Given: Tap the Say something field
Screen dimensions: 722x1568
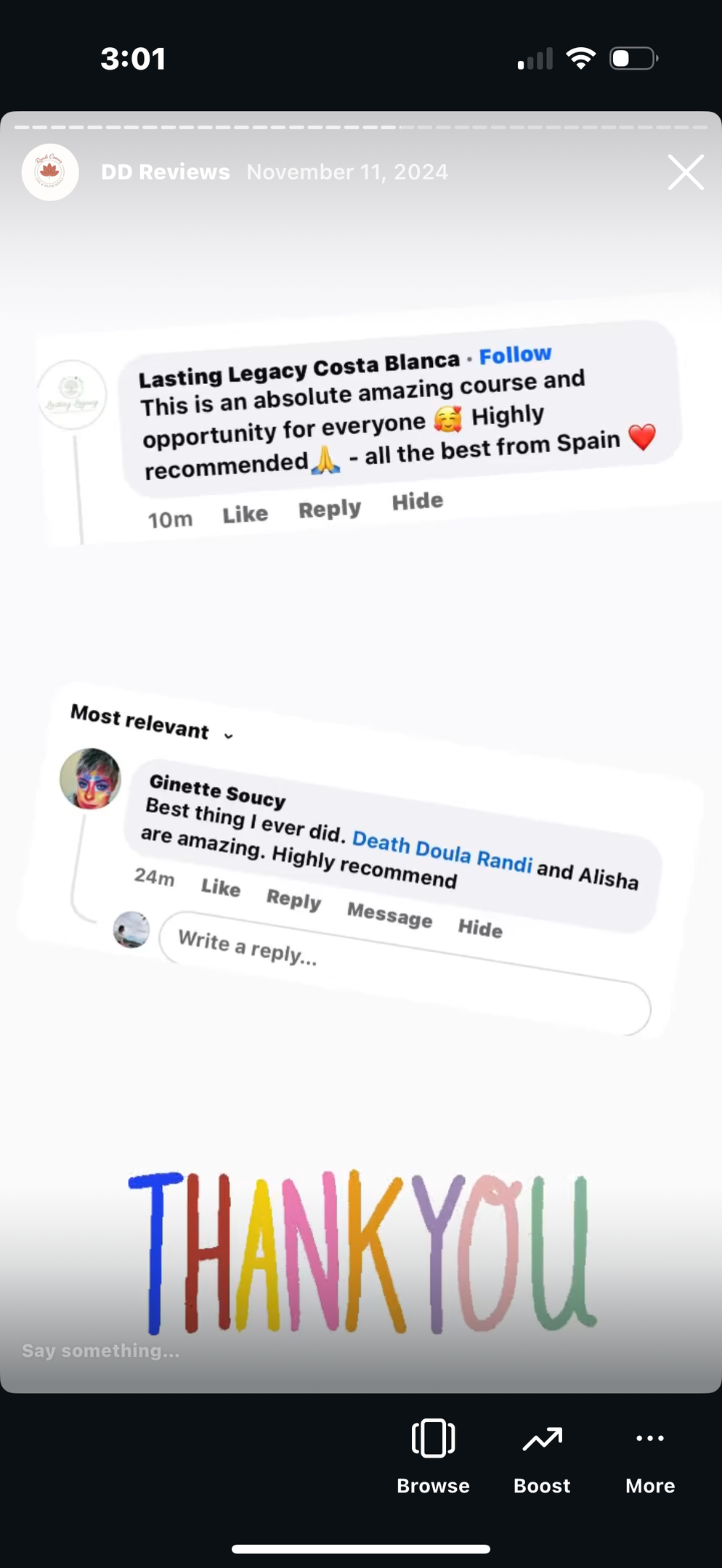Looking at the screenshot, I should [x=102, y=1350].
